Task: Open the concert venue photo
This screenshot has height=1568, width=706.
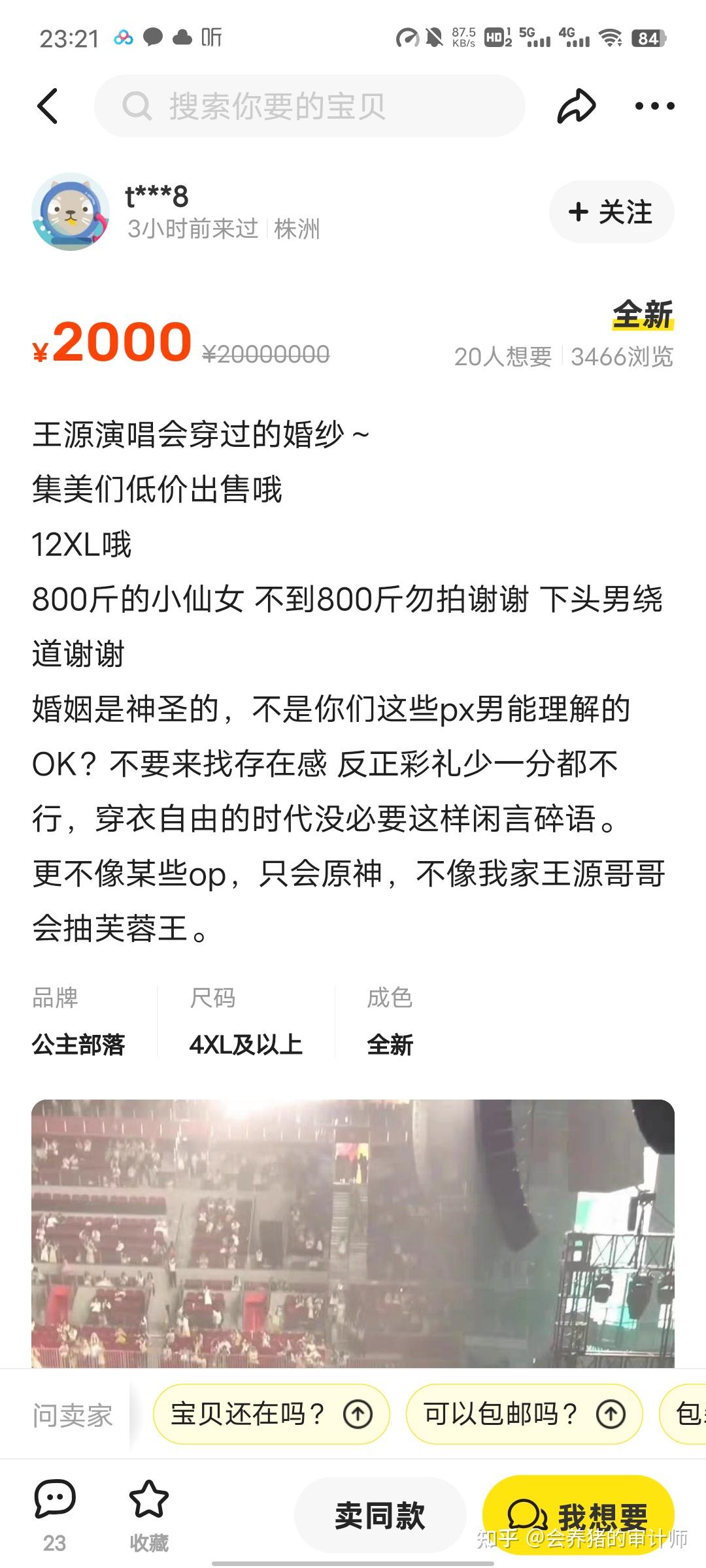Action: click(x=353, y=1234)
